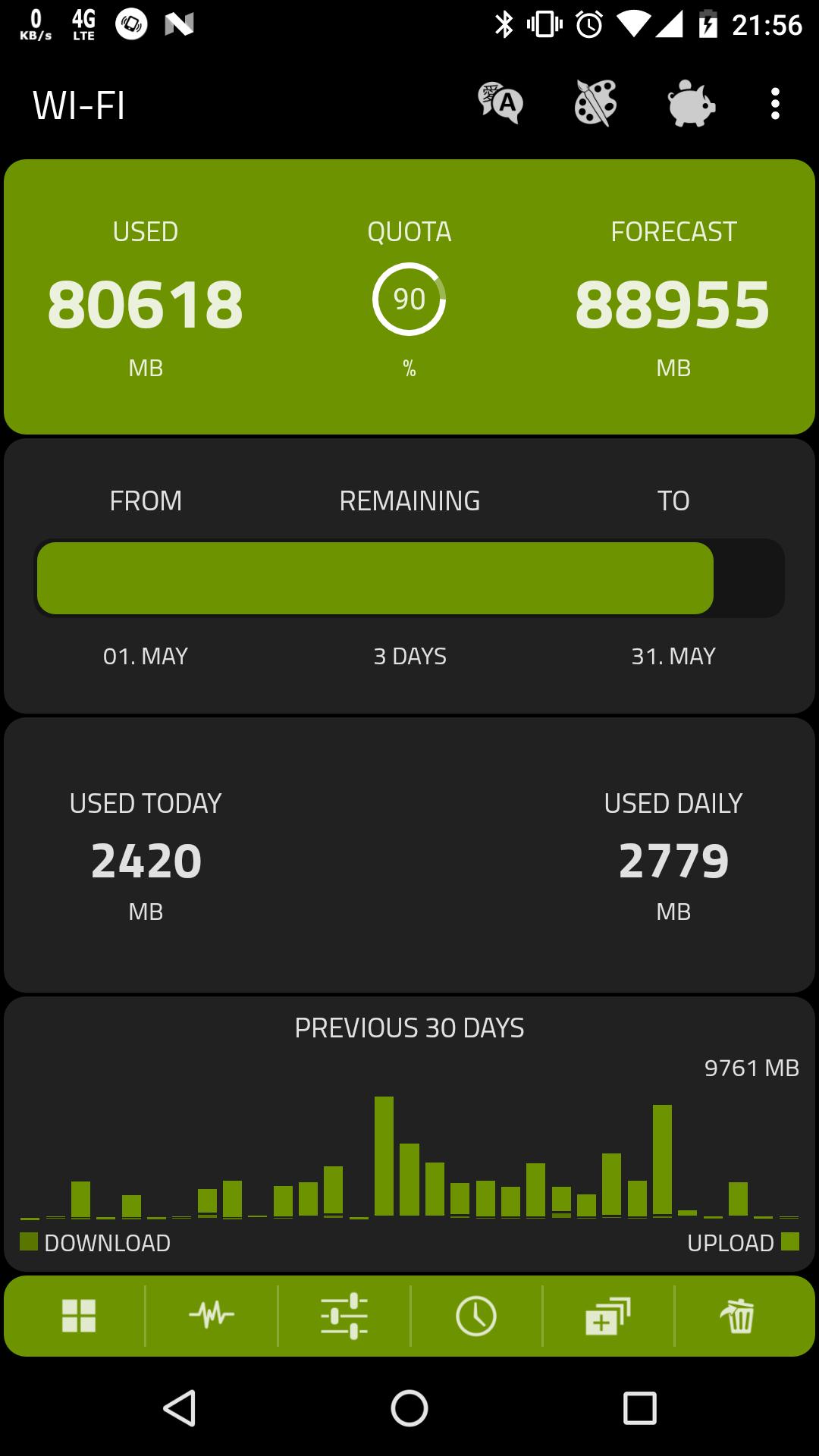Tap the piggy bank icon
The width and height of the screenshot is (819, 1456).
click(691, 103)
